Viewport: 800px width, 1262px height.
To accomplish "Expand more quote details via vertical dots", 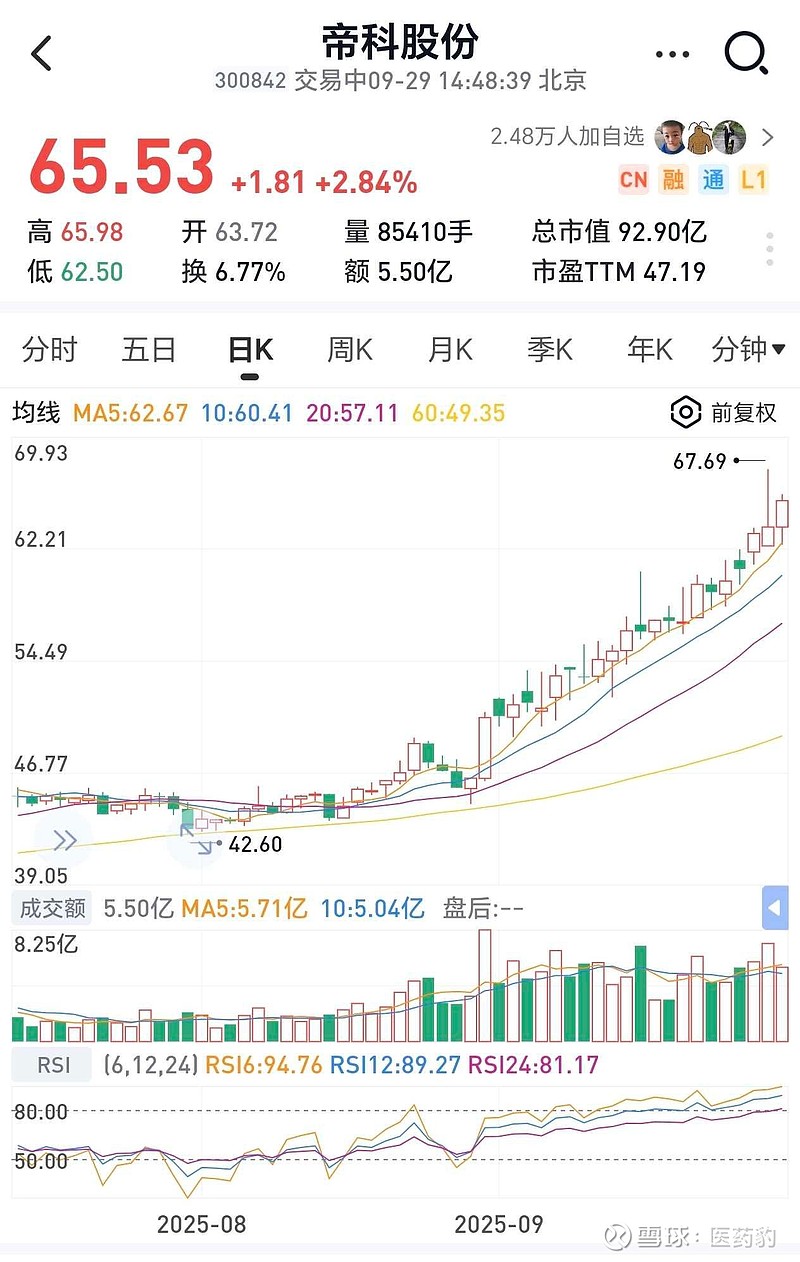I will pos(769,248).
